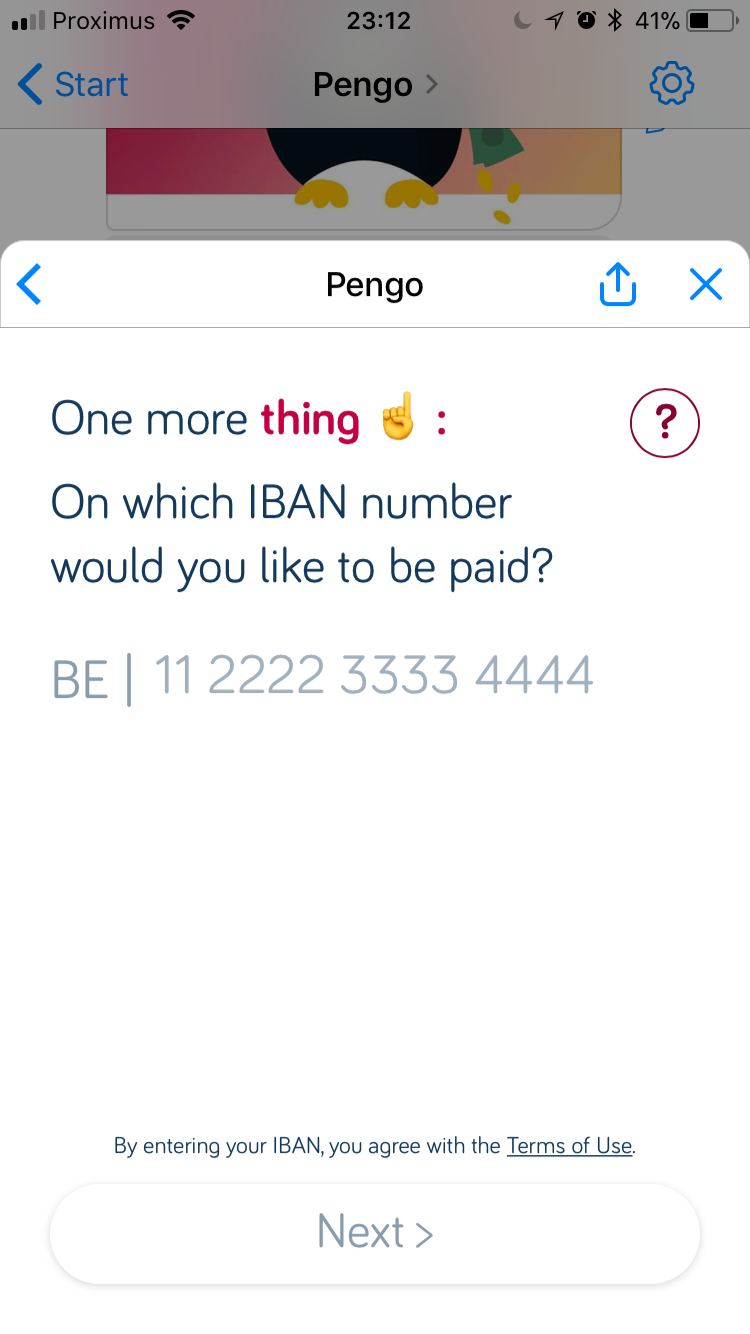This screenshot has width=750, height=1334.
Task: Open the question mark help
Action: (664, 423)
